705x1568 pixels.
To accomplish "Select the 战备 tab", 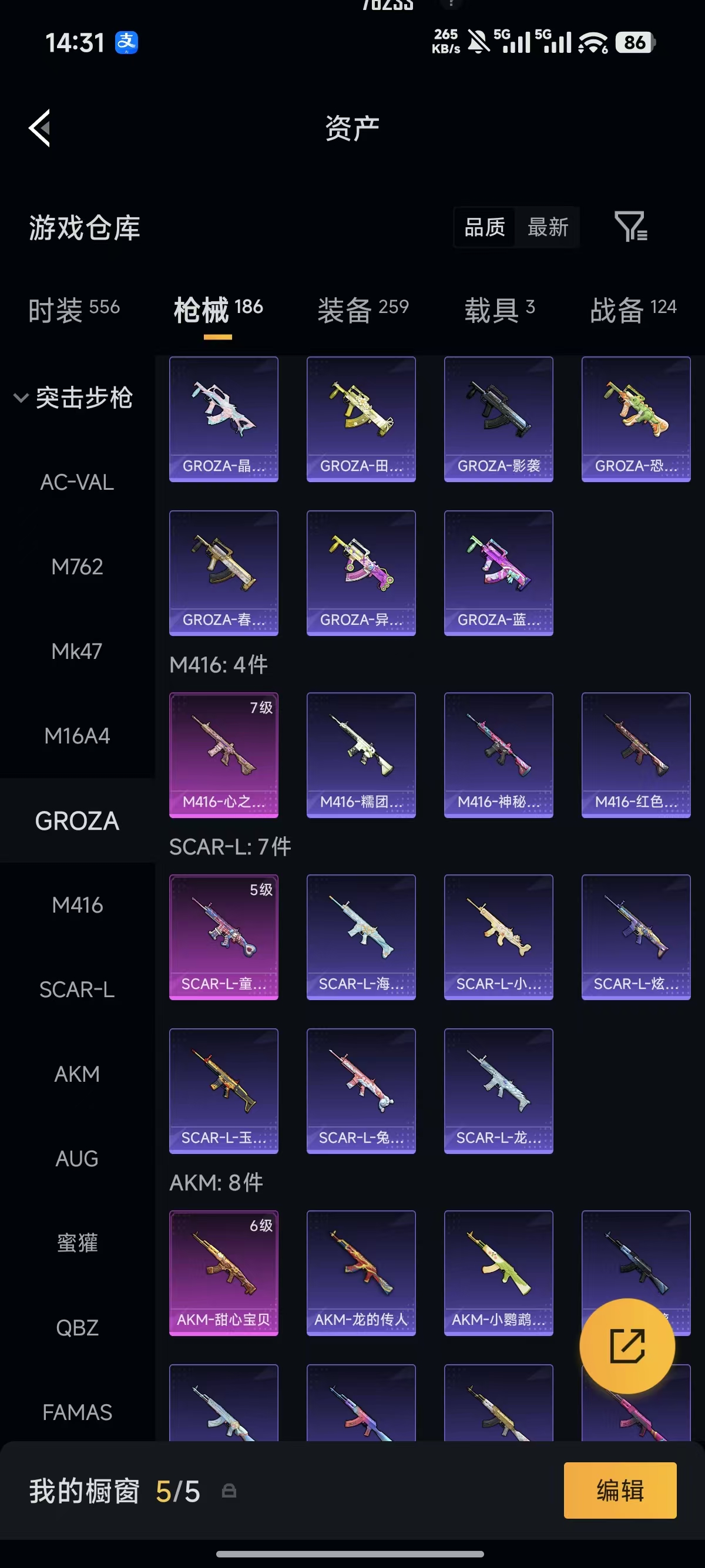I will pyautogui.click(x=633, y=310).
